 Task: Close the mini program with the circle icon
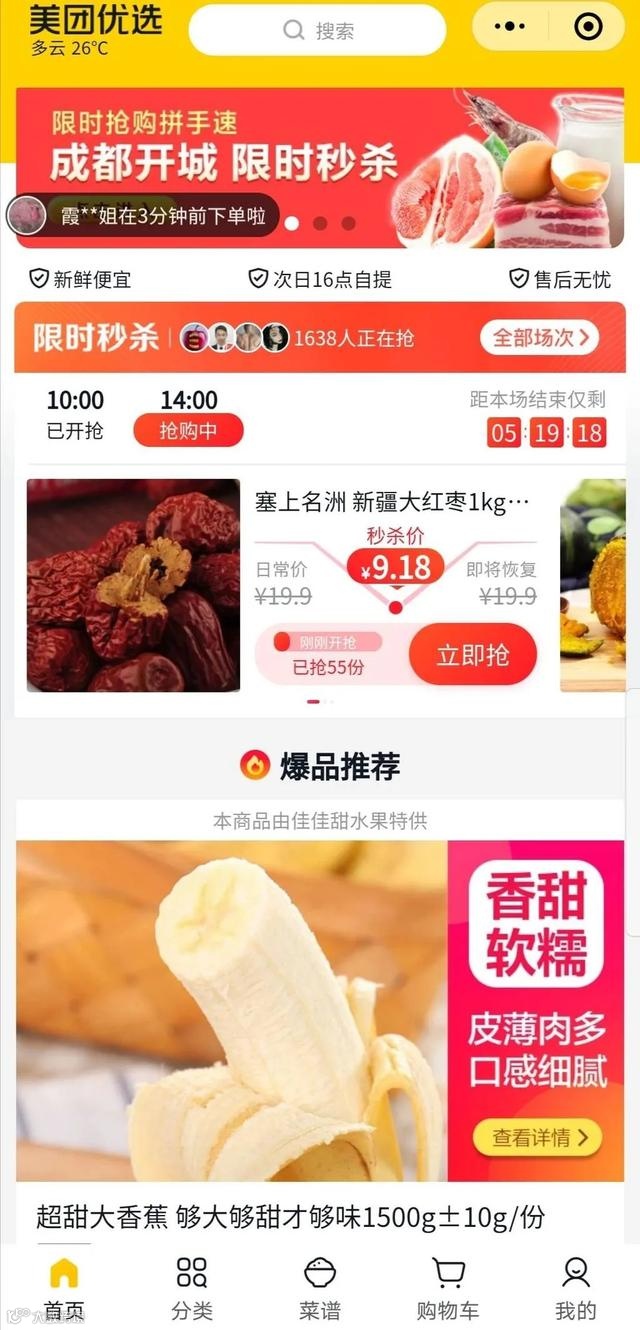pyautogui.click(x=589, y=27)
